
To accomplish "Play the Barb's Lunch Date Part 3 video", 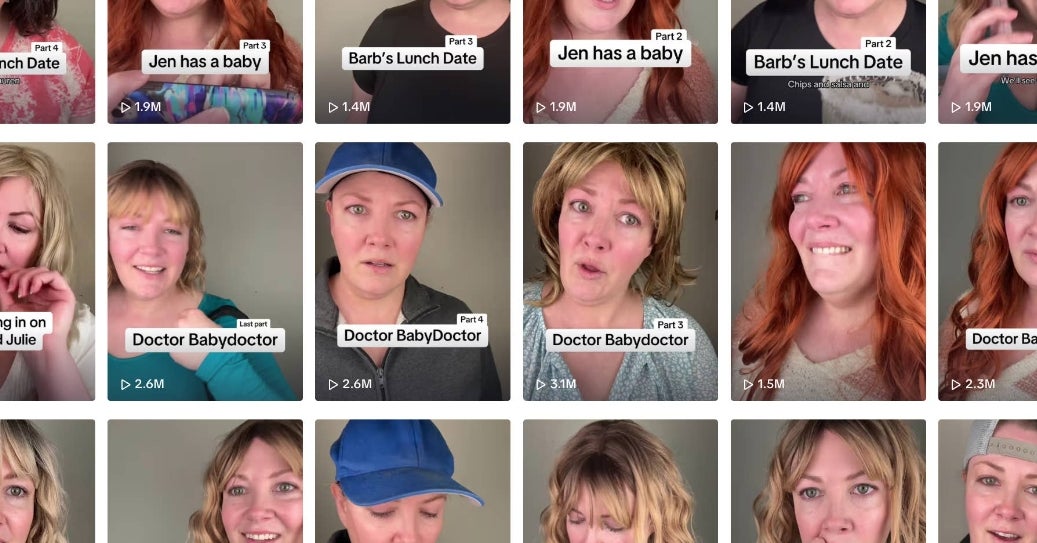I will tap(412, 60).
